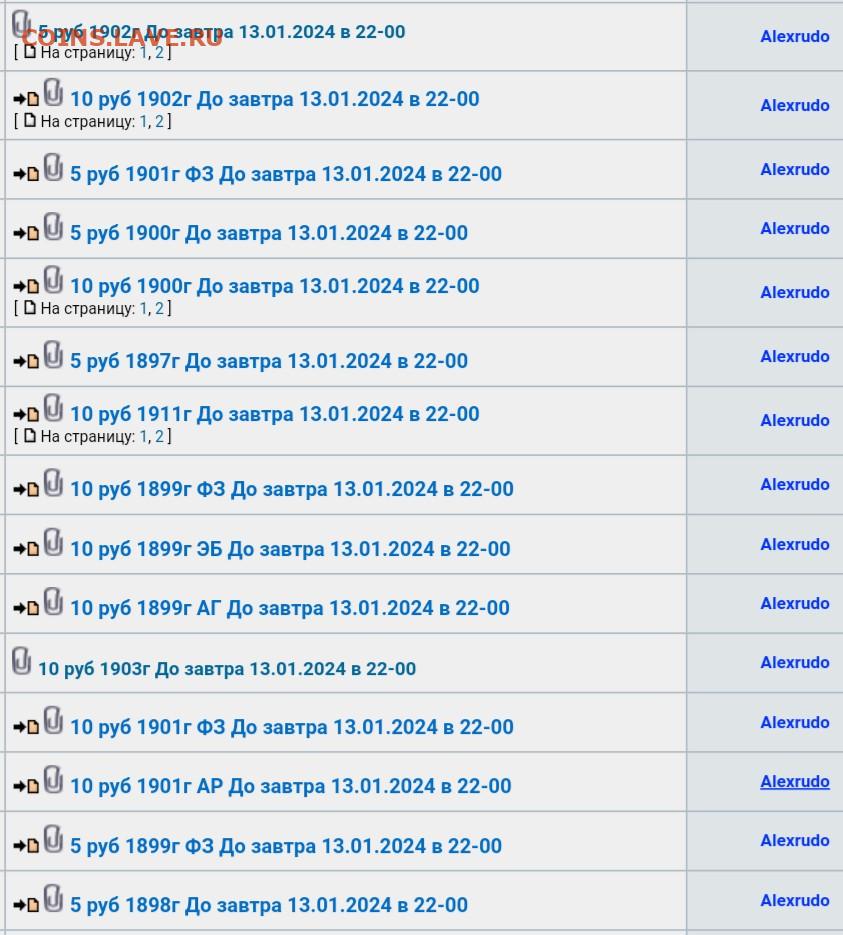Open topic 5 руб 1898г
Screen dimensions: 843x935
click(x=268, y=905)
